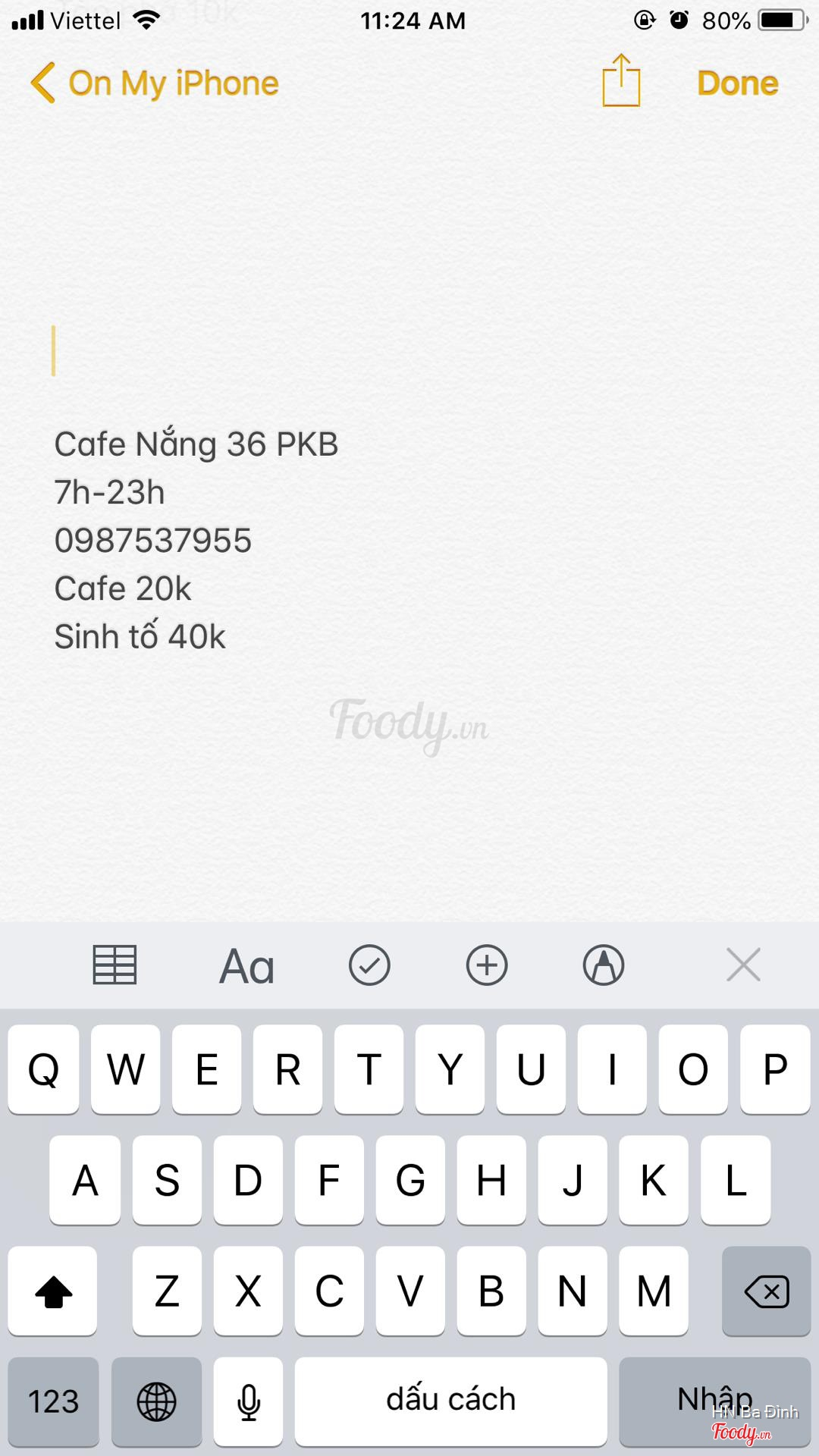This screenshot has height=1456, width=819.
Task: Open the plus attachment menu
Action: (x=486, y=965)
